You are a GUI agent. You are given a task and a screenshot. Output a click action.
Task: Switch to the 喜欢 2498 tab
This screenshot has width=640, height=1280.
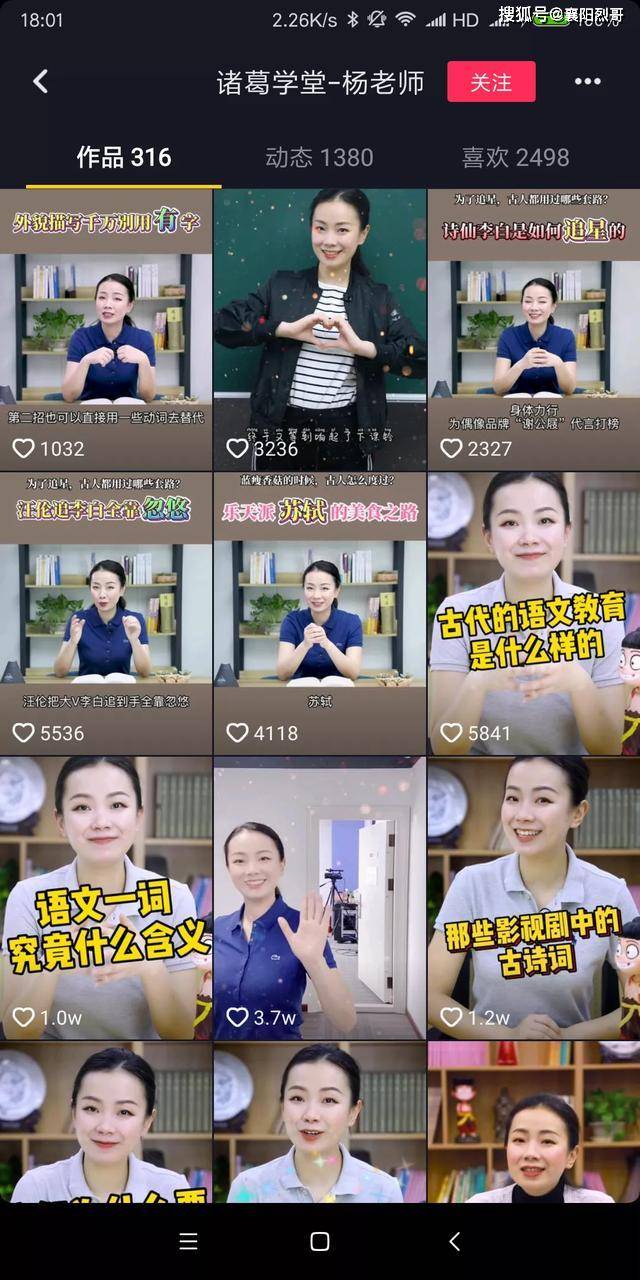pyautogui.click(x=515, y=157)
